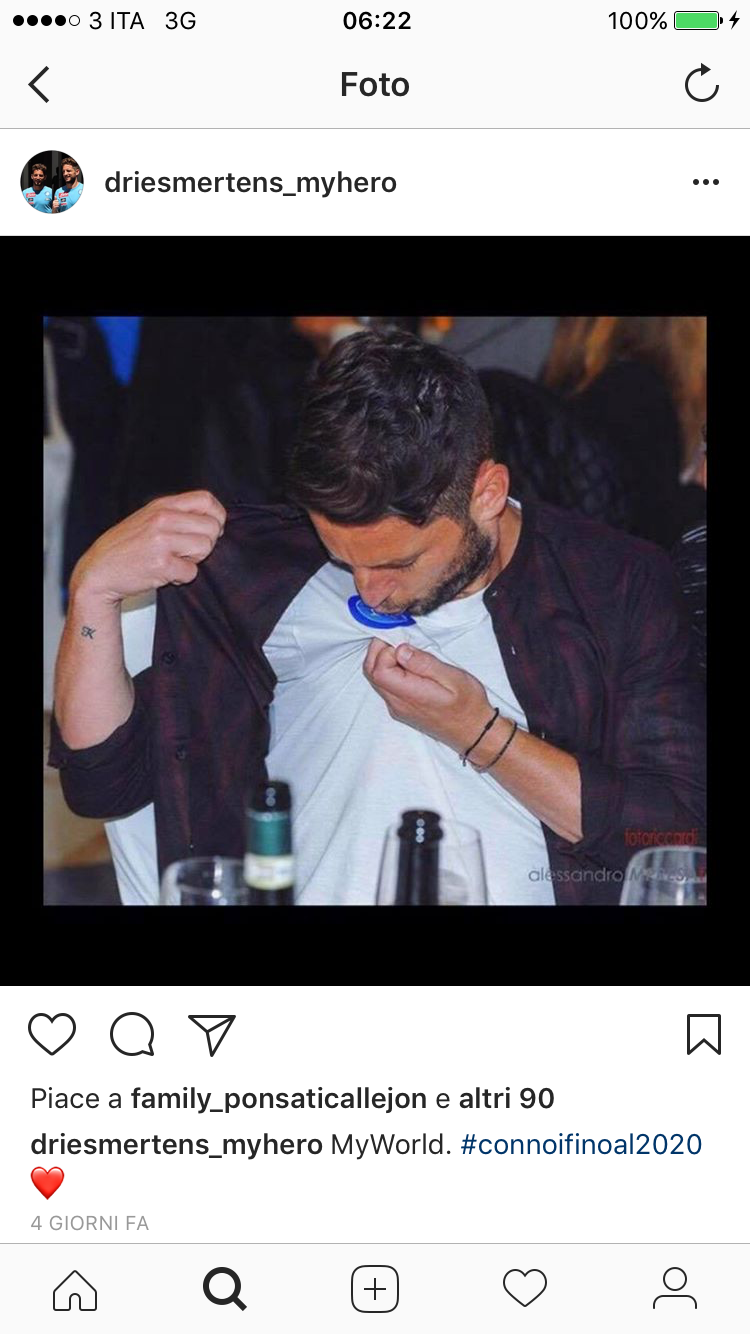Go back using the top-left arrow
Viewport: 750px width, 1334px height.
click(x=39, y=85)
